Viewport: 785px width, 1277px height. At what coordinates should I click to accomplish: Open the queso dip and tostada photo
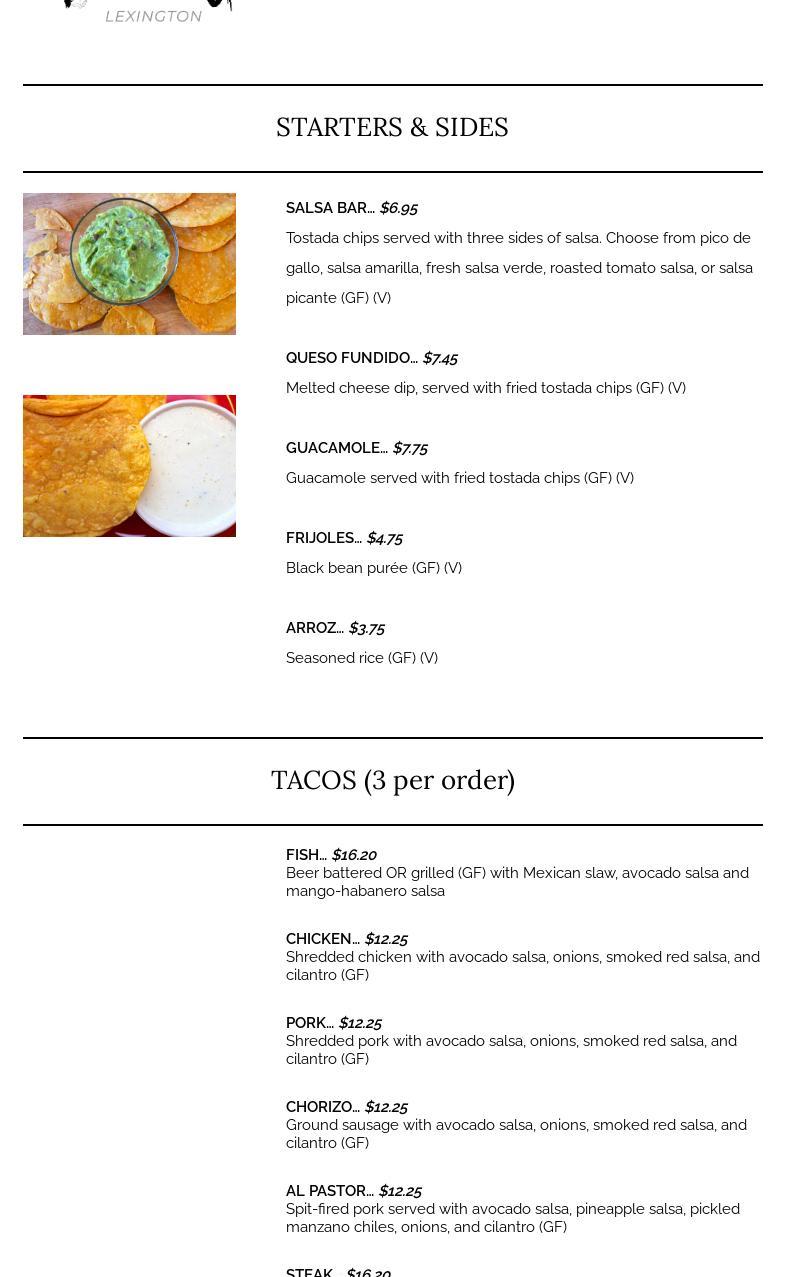click(129, 466)
